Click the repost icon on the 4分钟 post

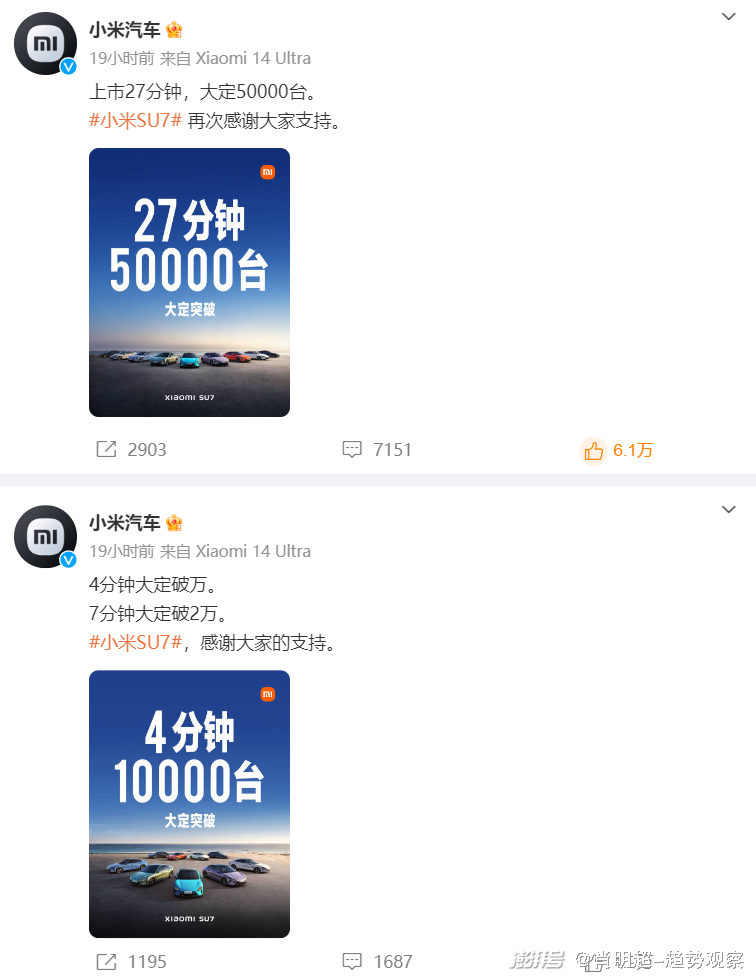tap(106, 961)
